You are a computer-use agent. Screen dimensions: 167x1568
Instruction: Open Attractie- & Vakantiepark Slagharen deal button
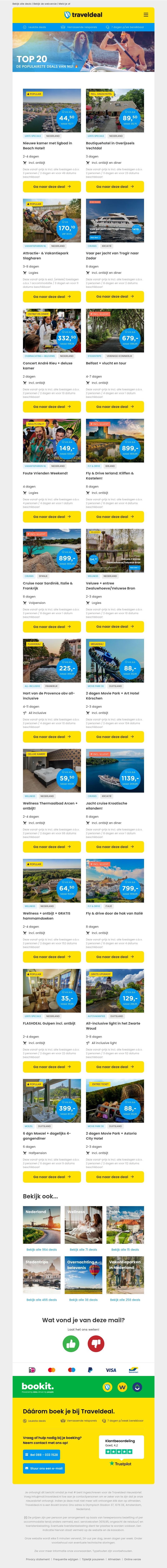(x=52, y=296)
